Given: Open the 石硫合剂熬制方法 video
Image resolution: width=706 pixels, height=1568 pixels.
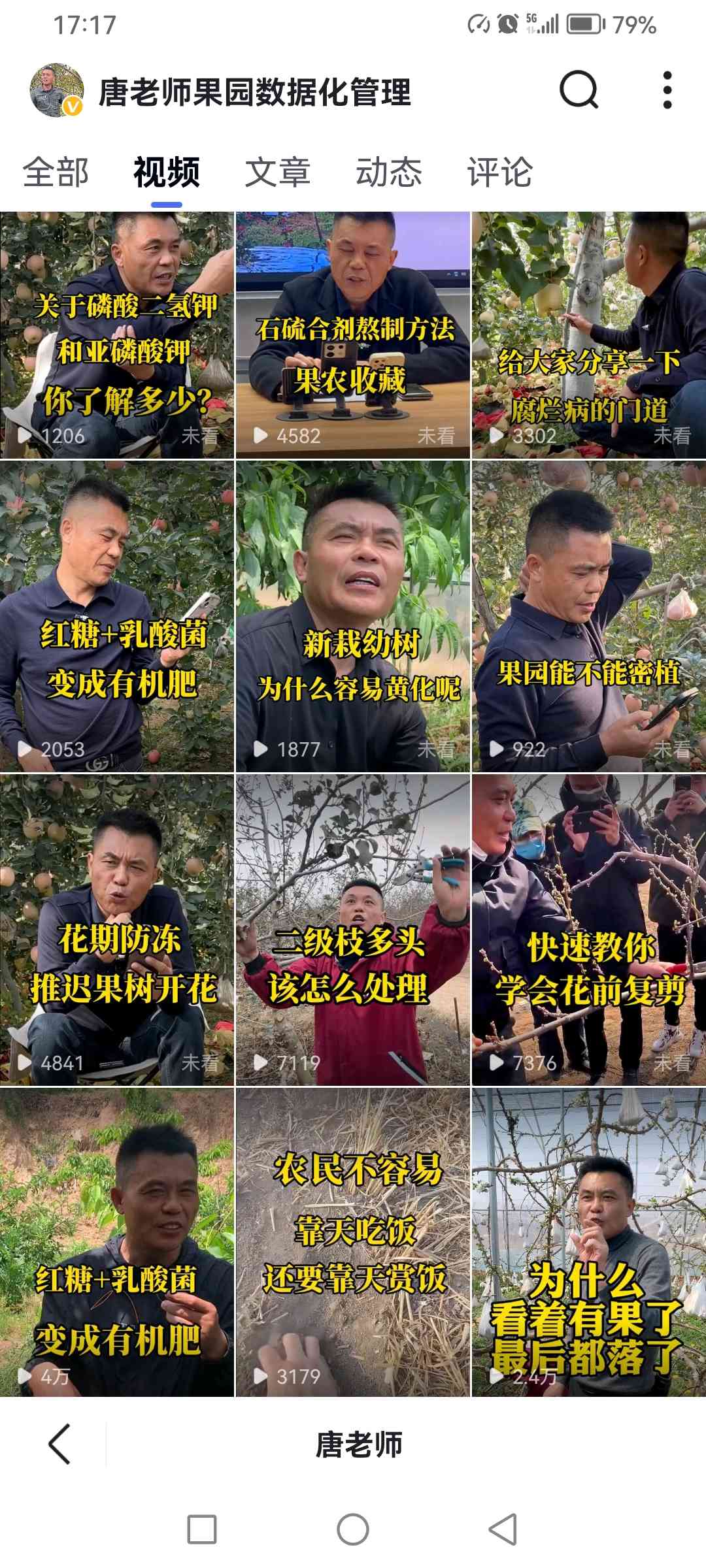Looking at the screenshot, I should pos(353,335).
